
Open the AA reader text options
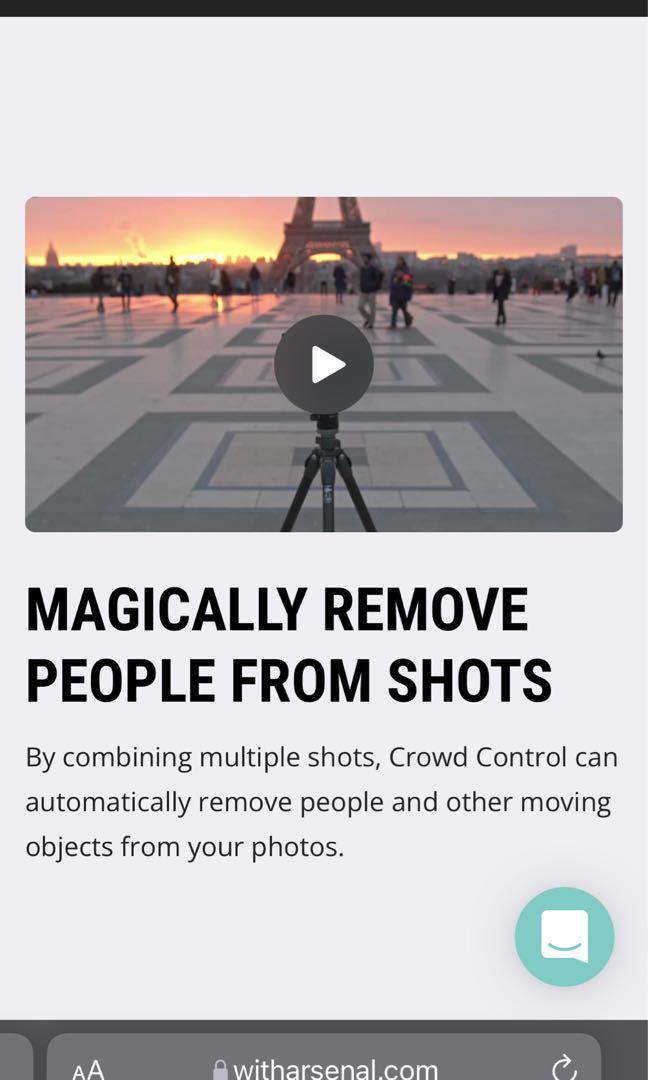click(x=88, y=1069)
